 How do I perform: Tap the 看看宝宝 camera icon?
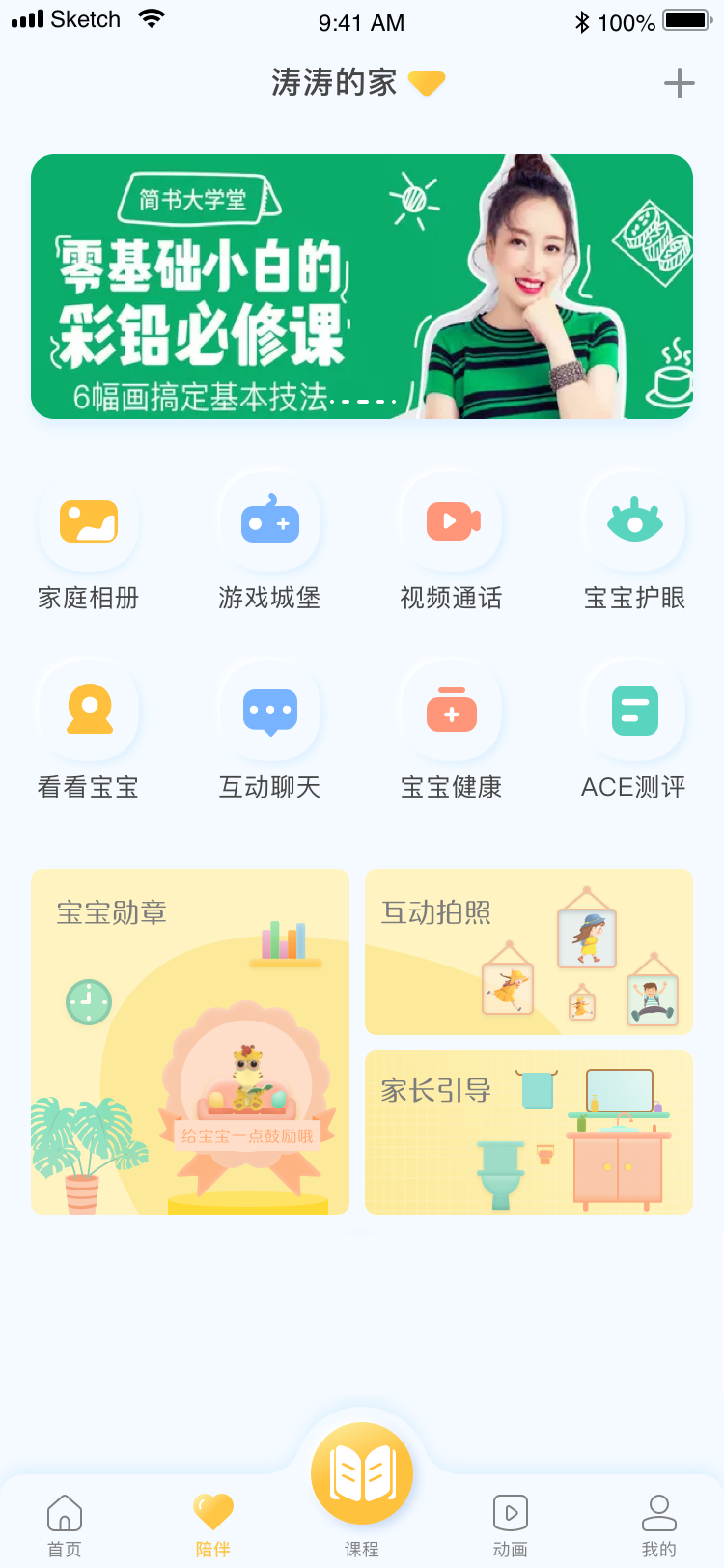point(88,710)
